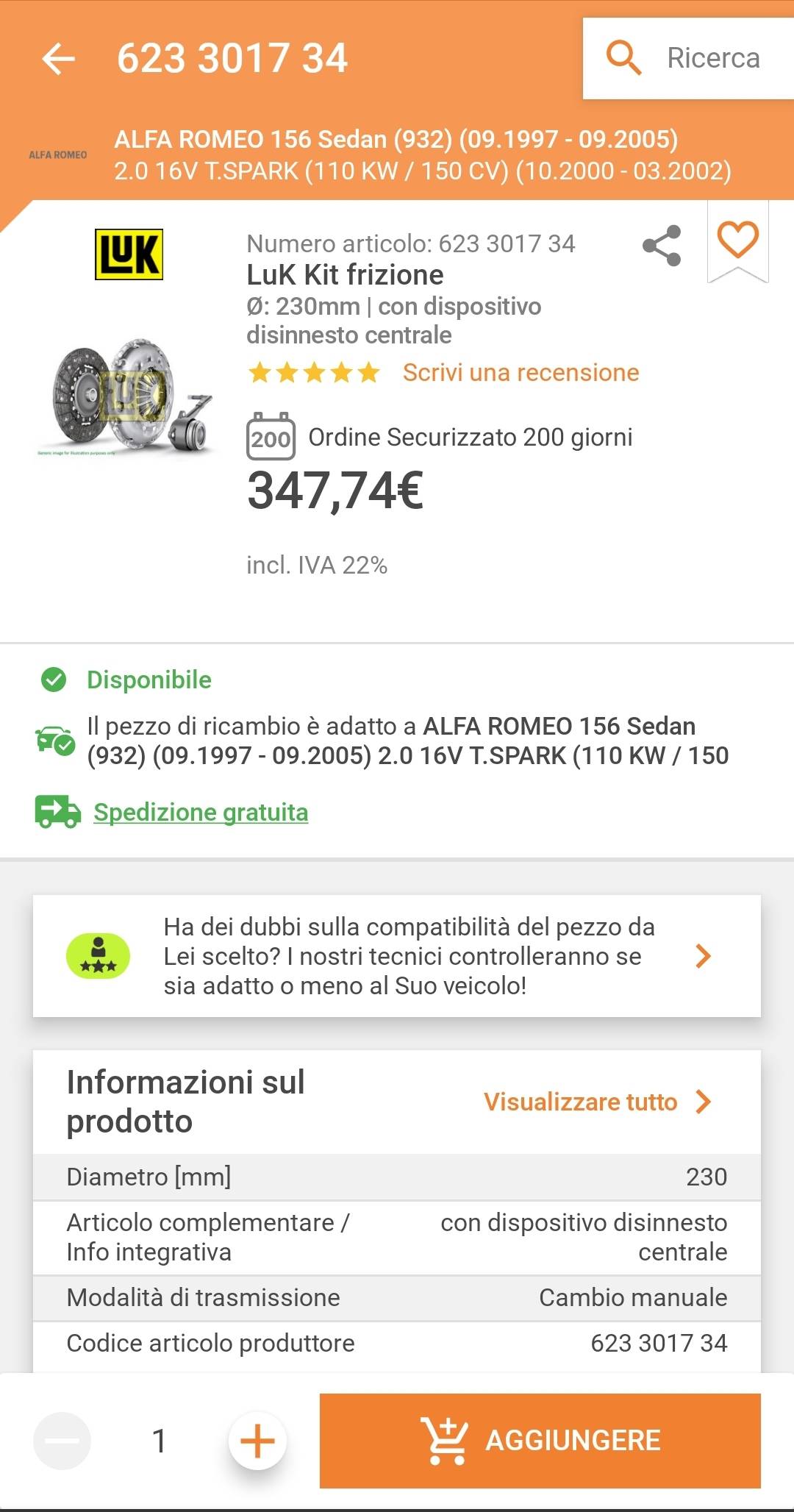Select Visualizzare tutto for product info
This screenshot has height=1512, width=794.
click(597, 1102)
